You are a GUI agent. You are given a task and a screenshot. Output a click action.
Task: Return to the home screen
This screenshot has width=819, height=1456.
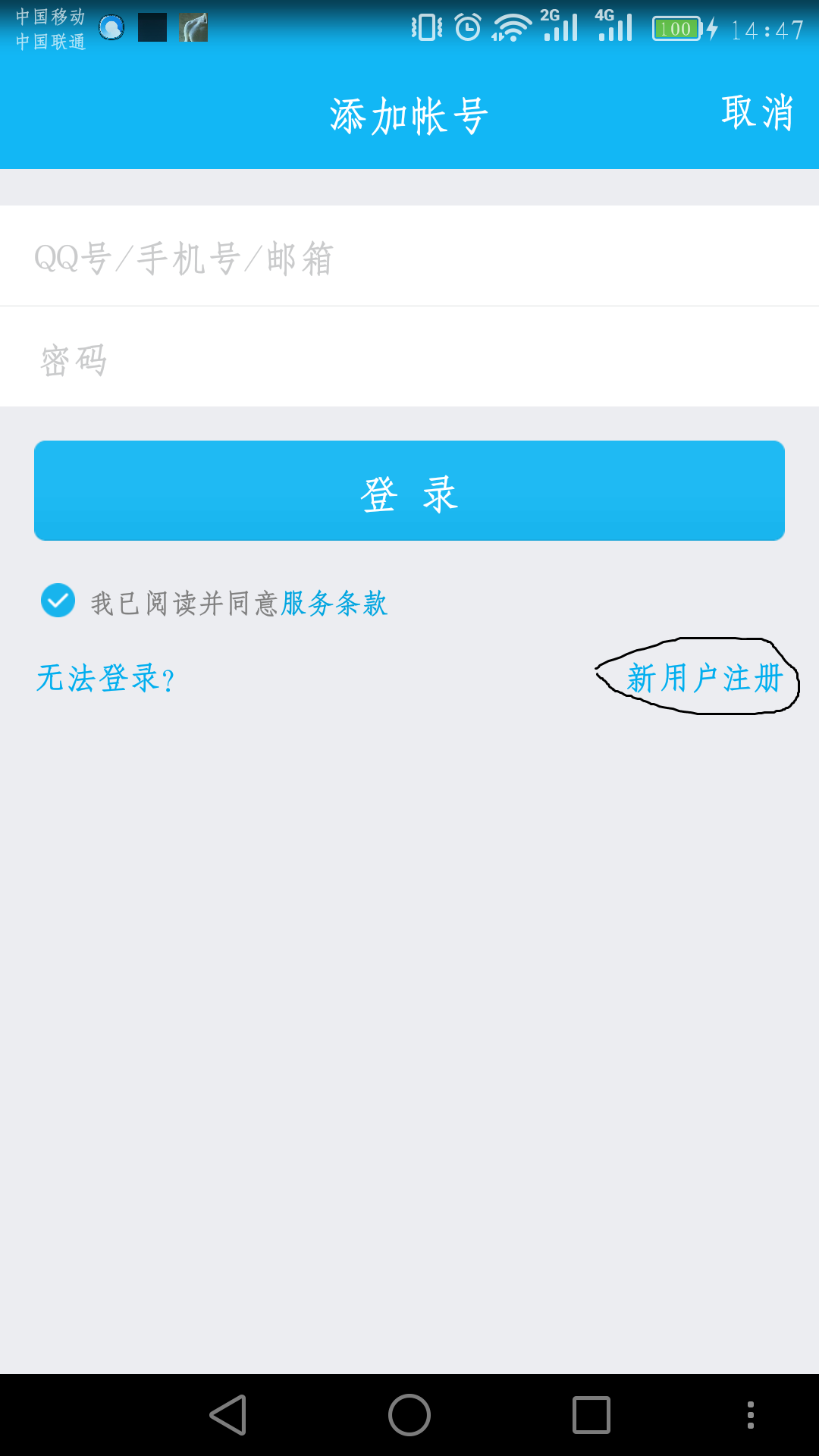point(409,1415)
